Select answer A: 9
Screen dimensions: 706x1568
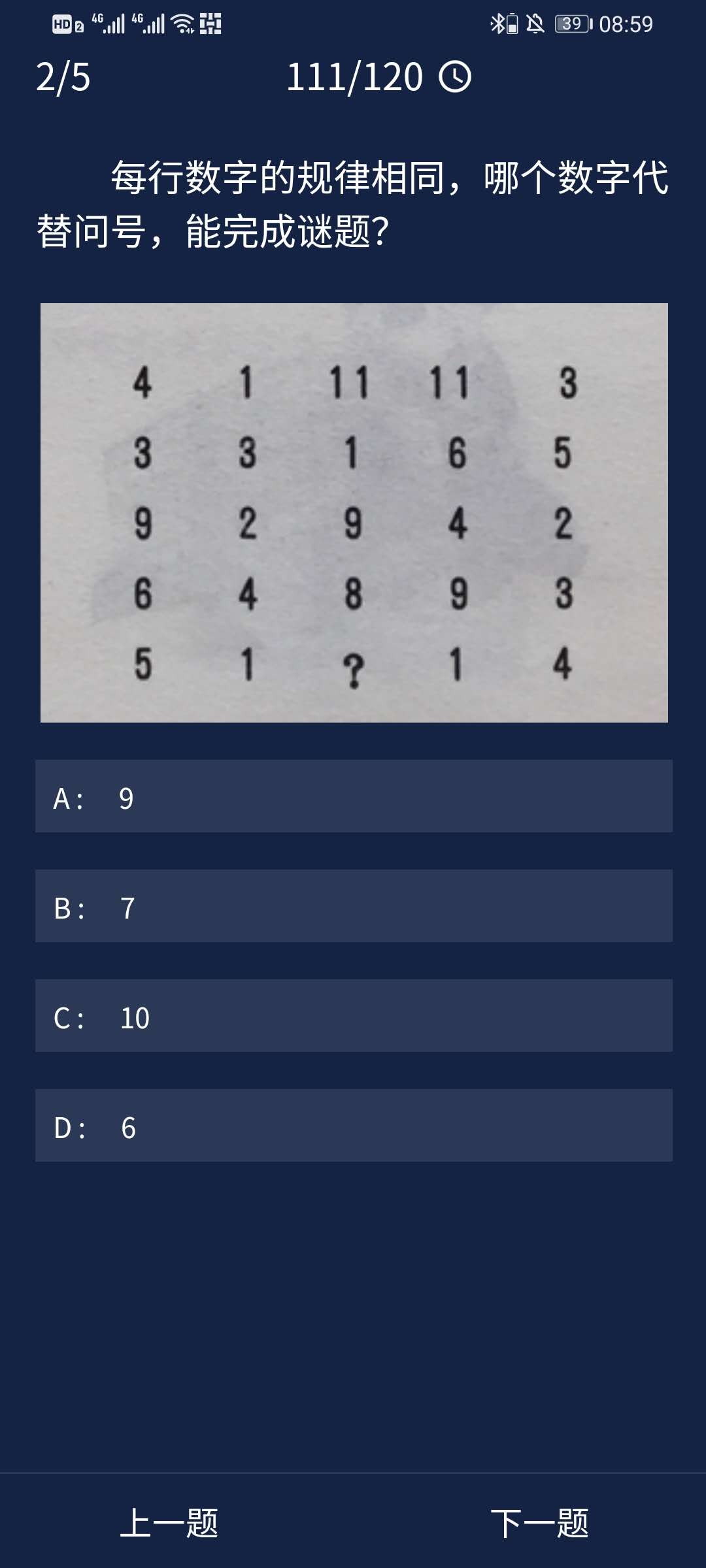(353, 796)
